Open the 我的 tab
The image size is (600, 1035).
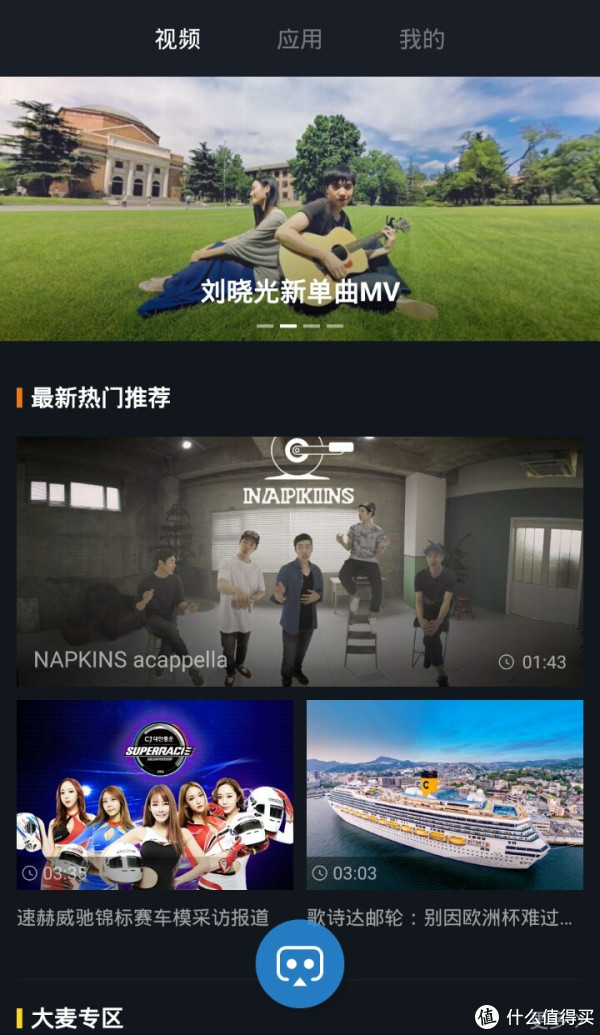coord(421,40)
